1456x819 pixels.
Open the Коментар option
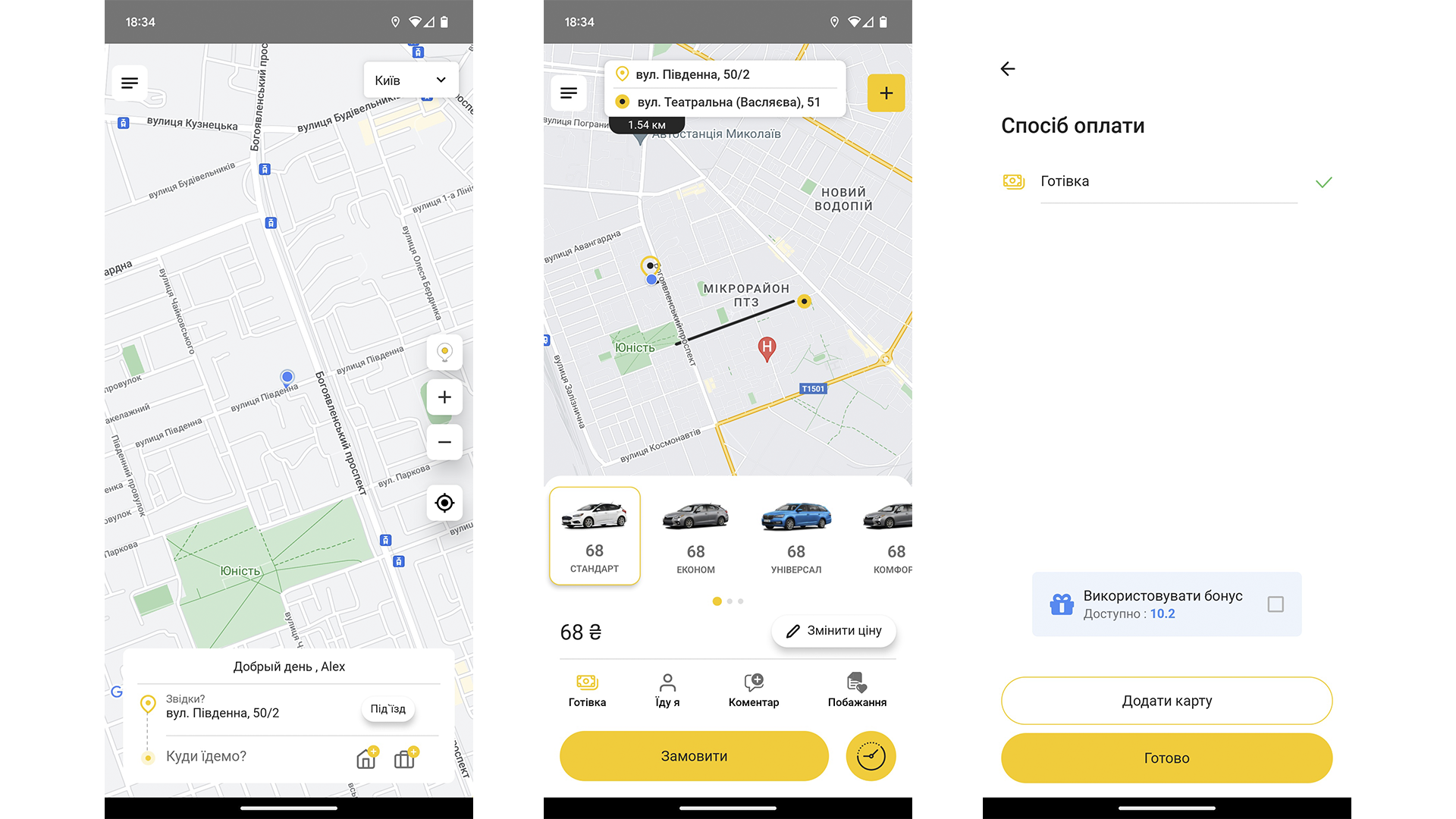(x=753, y=690)
